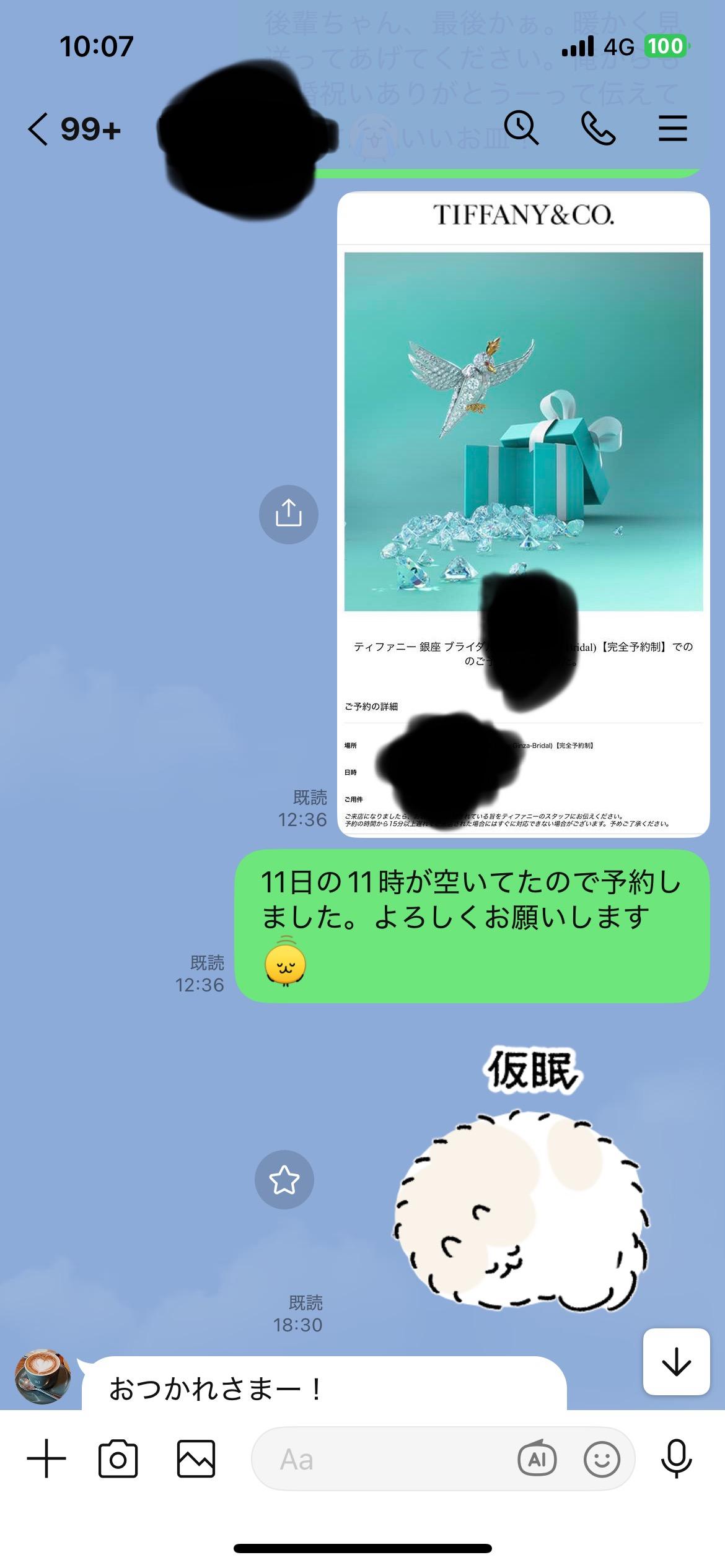Image resolution: width=725 pixels, height=1568 pixels.
Task: Open the plus attachment menu
Action: click(46, 1458)
